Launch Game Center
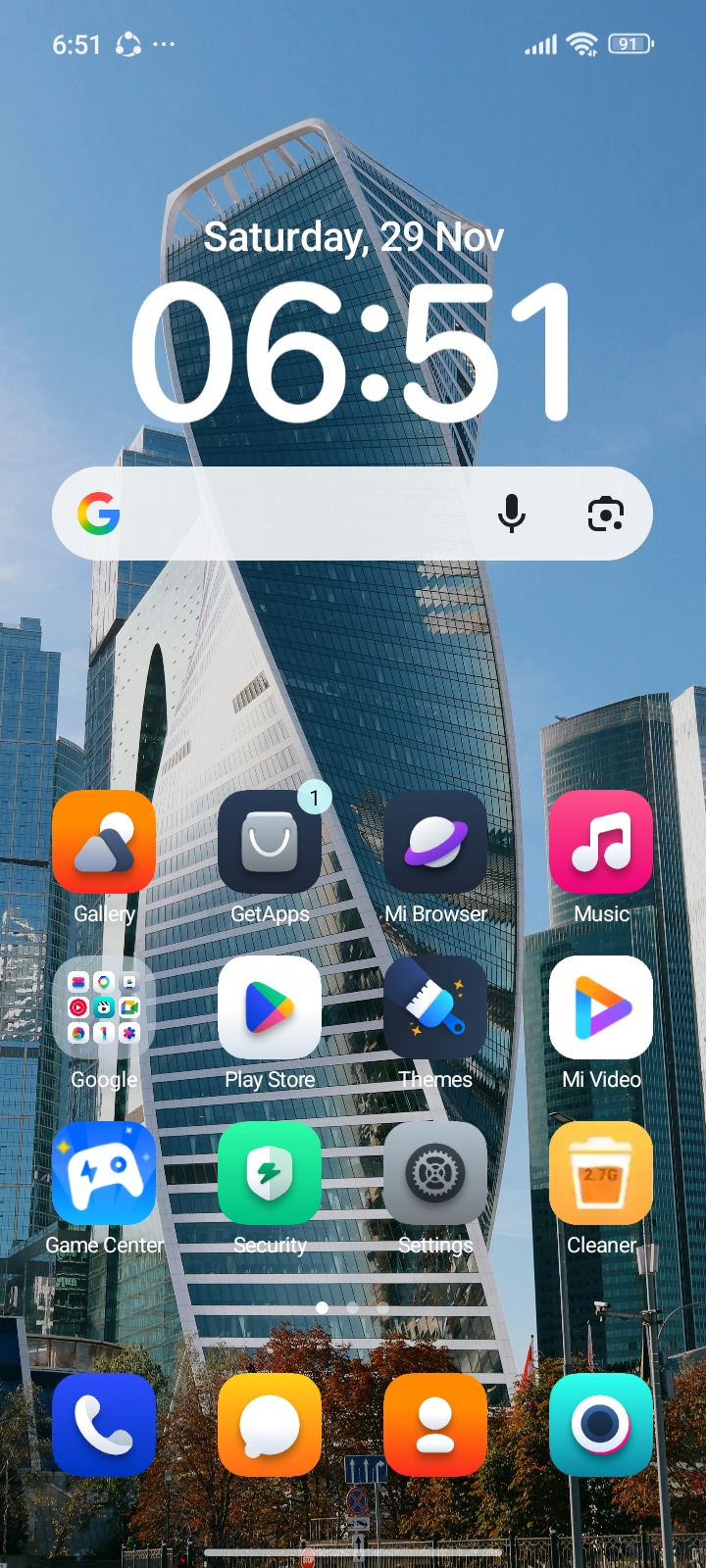The height and width of the screenshot is (1568, 706). [104, 1173]
